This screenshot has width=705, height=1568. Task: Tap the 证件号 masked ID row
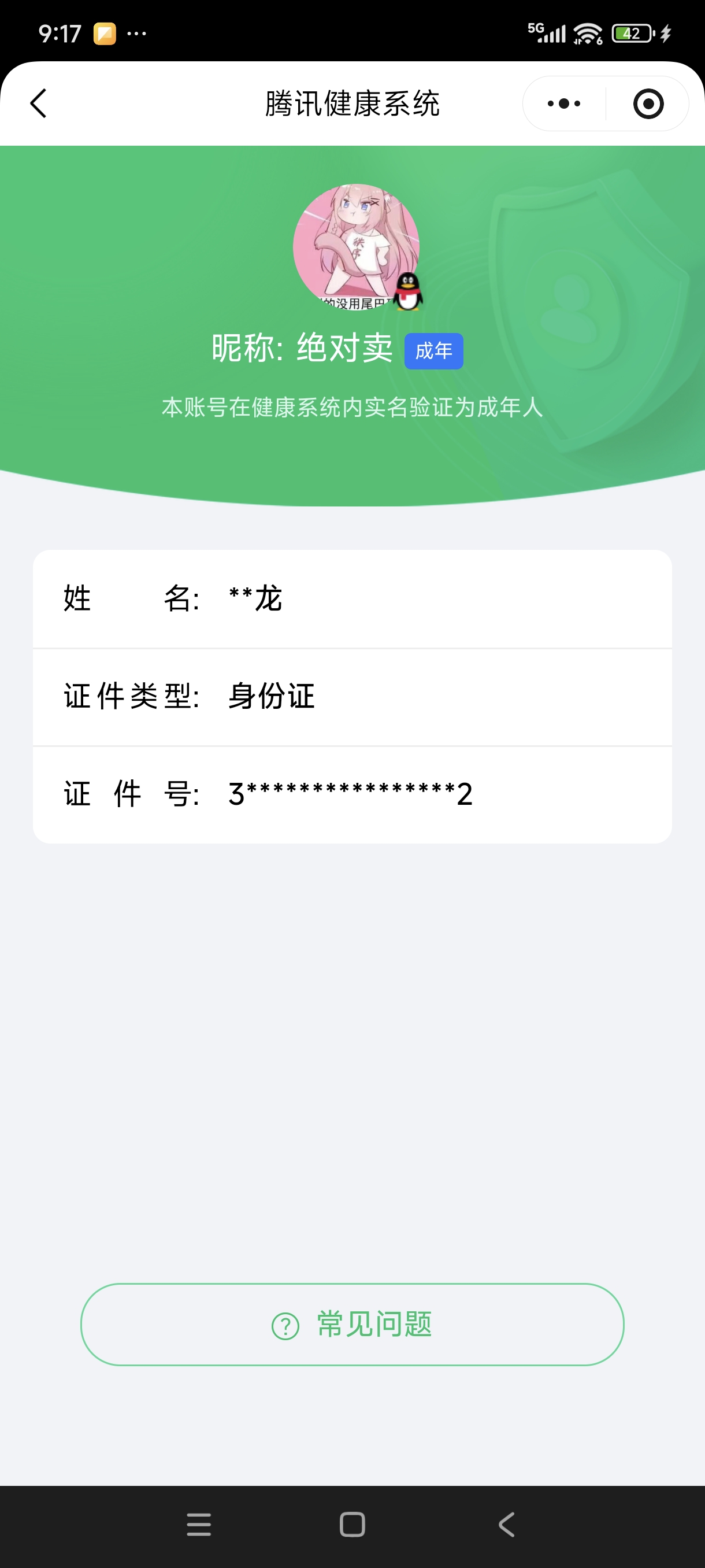[x=353, y=793]
